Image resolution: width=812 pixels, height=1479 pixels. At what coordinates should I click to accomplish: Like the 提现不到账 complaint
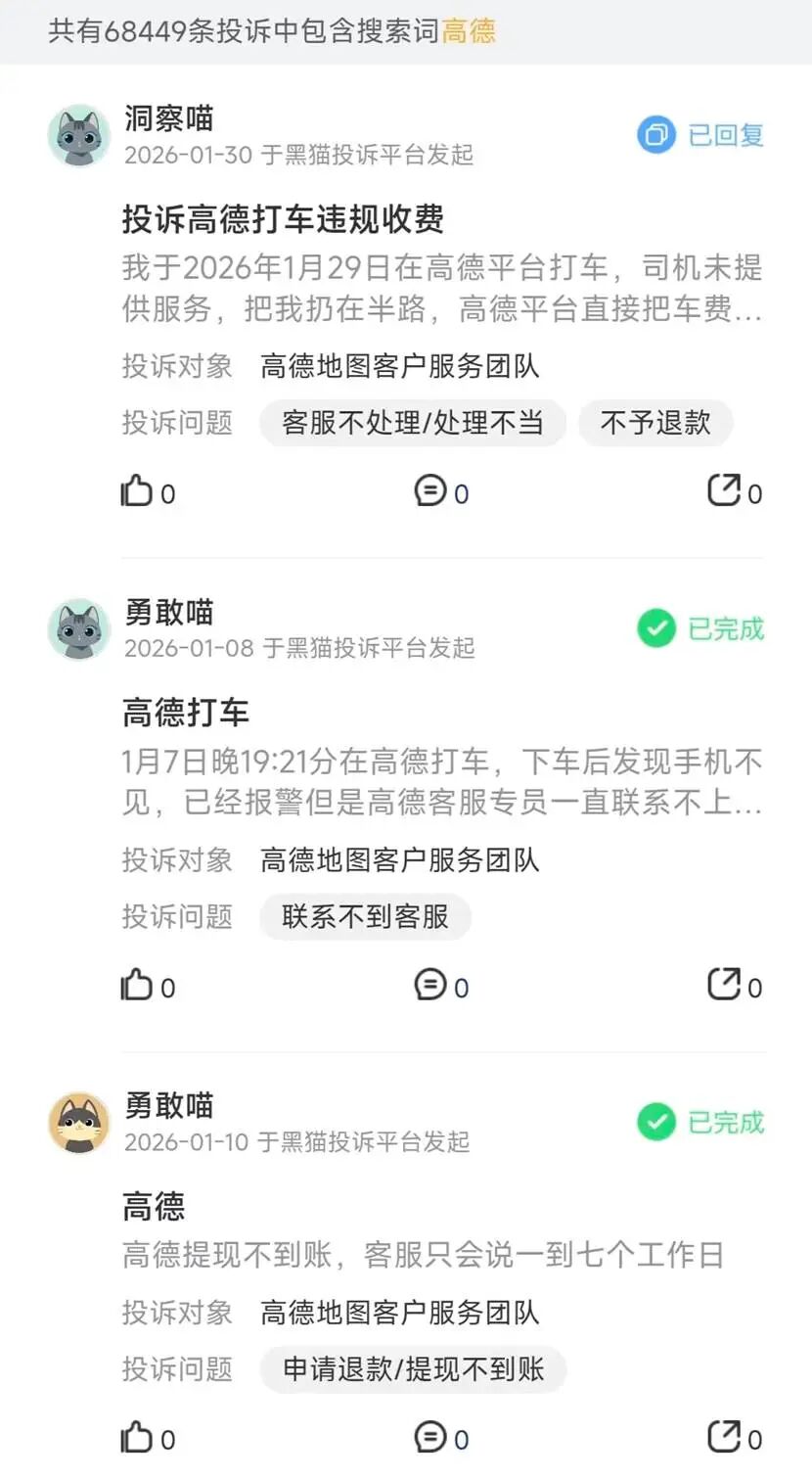[x=138, y=1438]
